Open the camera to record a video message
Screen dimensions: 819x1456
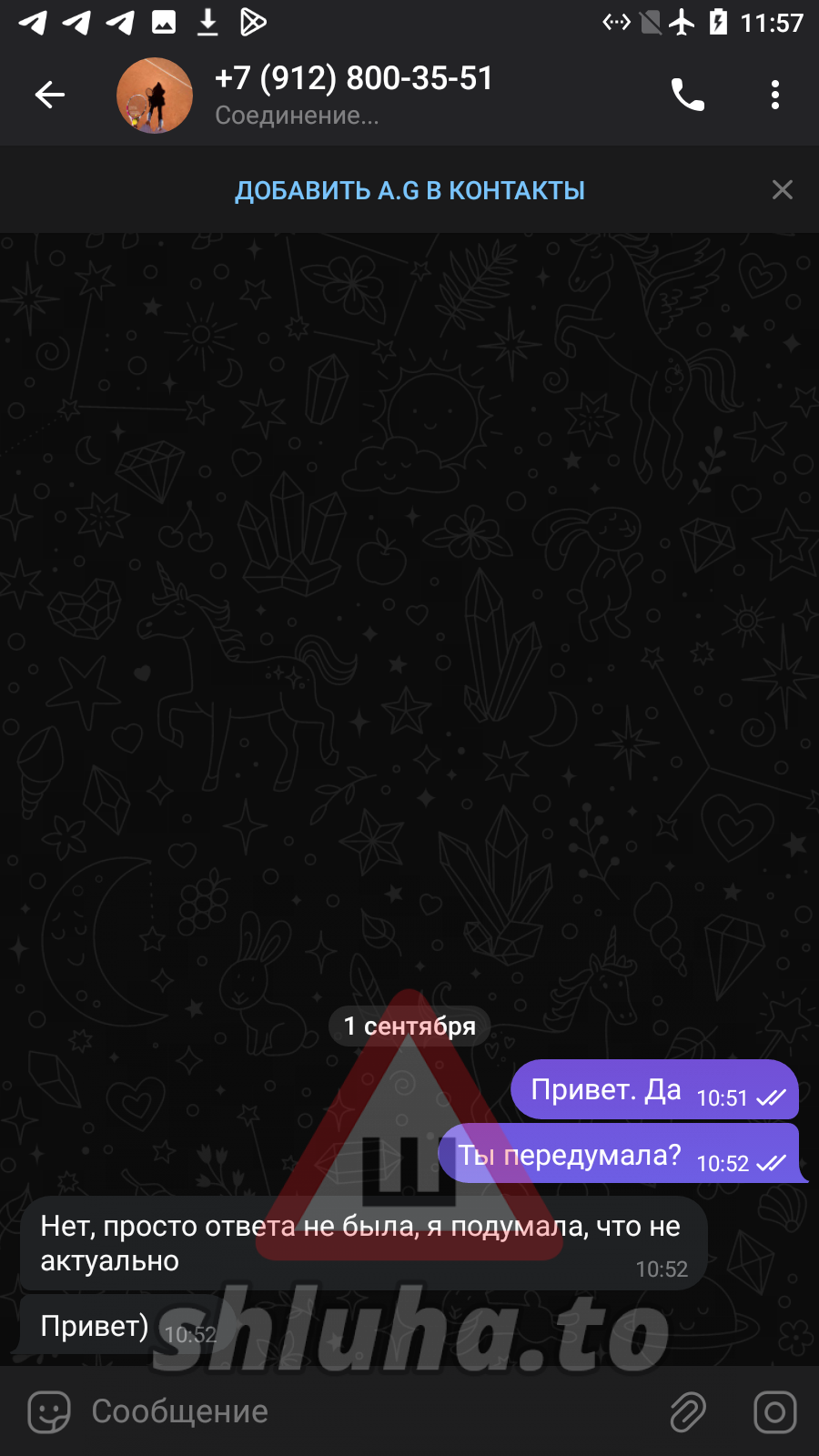pyautogui.click(x=774, y=1411)
